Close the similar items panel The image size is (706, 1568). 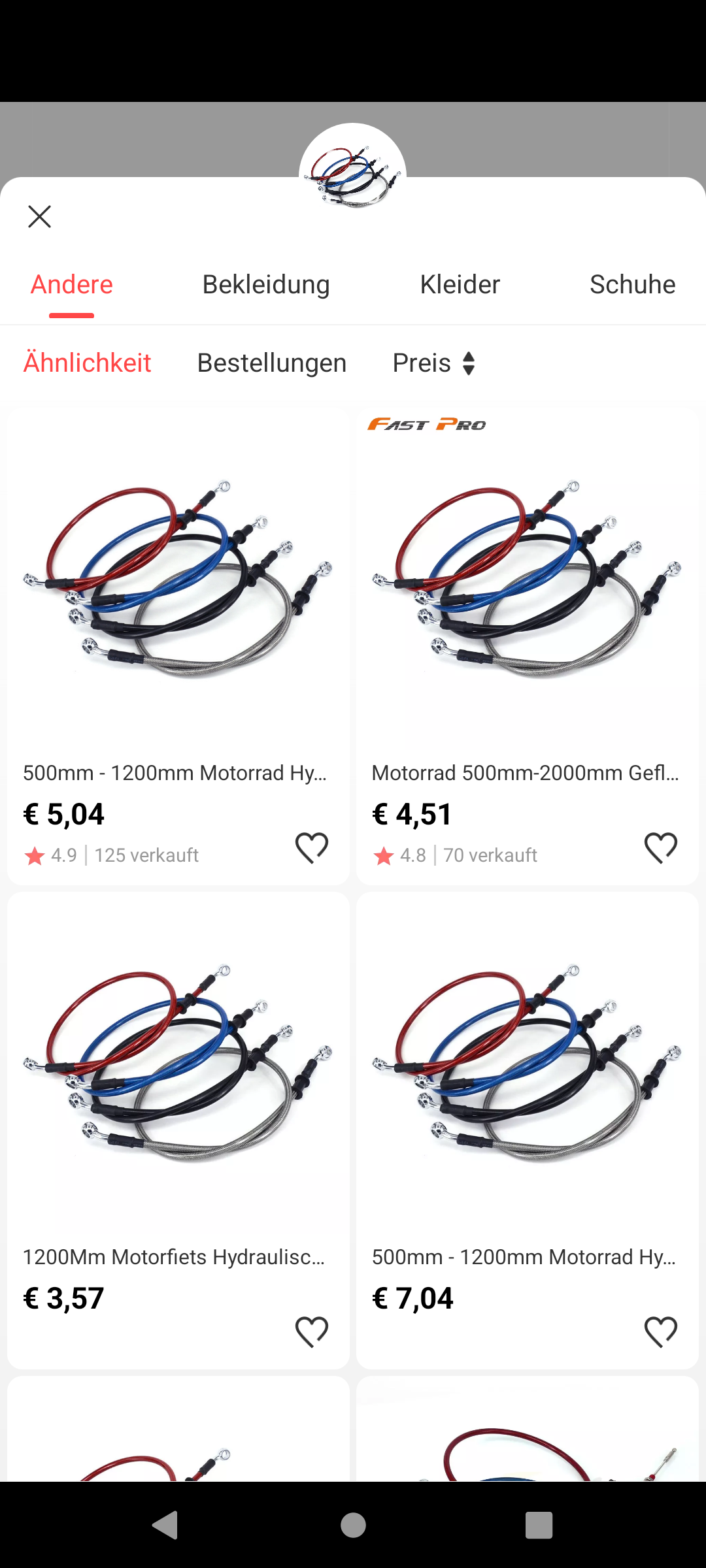coord(39,216)
